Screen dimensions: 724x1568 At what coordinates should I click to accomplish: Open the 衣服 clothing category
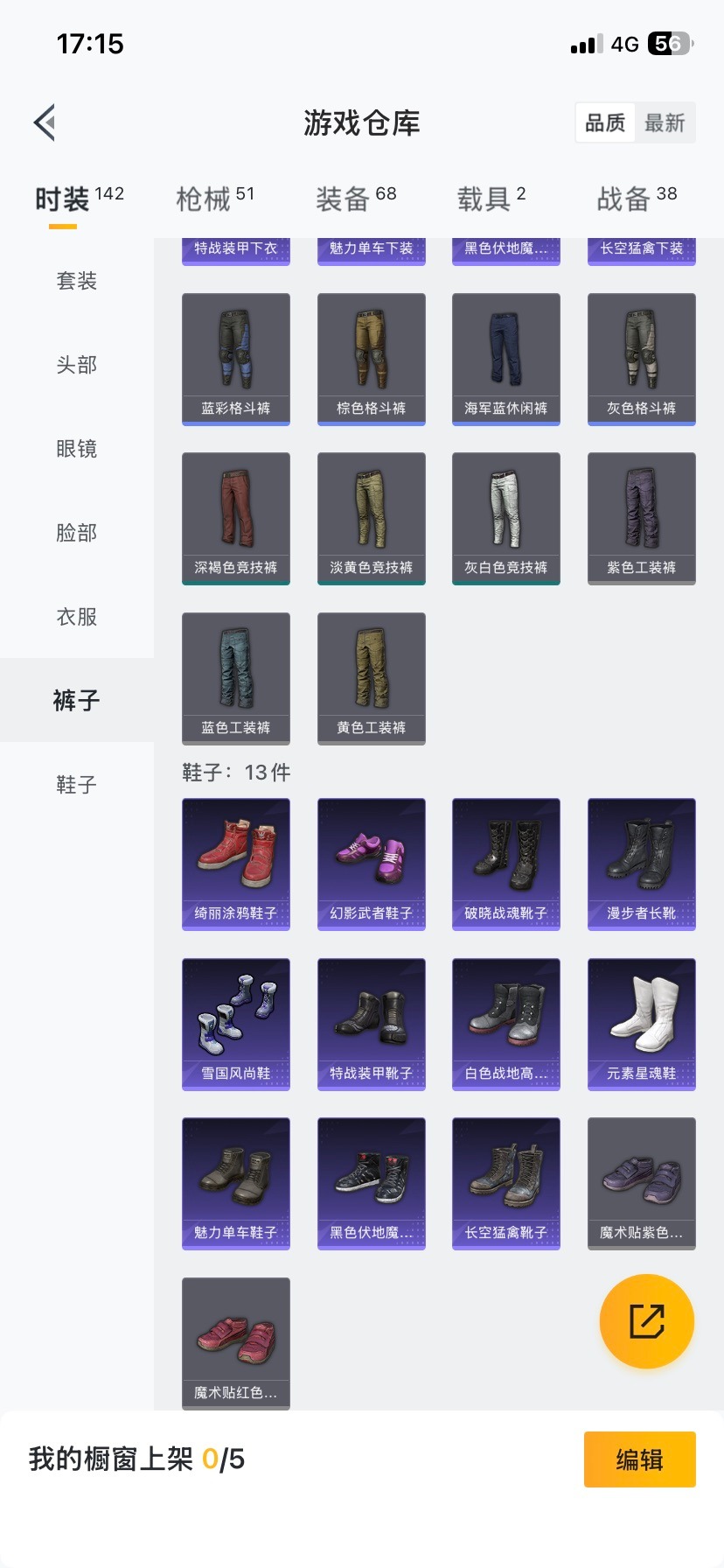[x=74, y=617]
